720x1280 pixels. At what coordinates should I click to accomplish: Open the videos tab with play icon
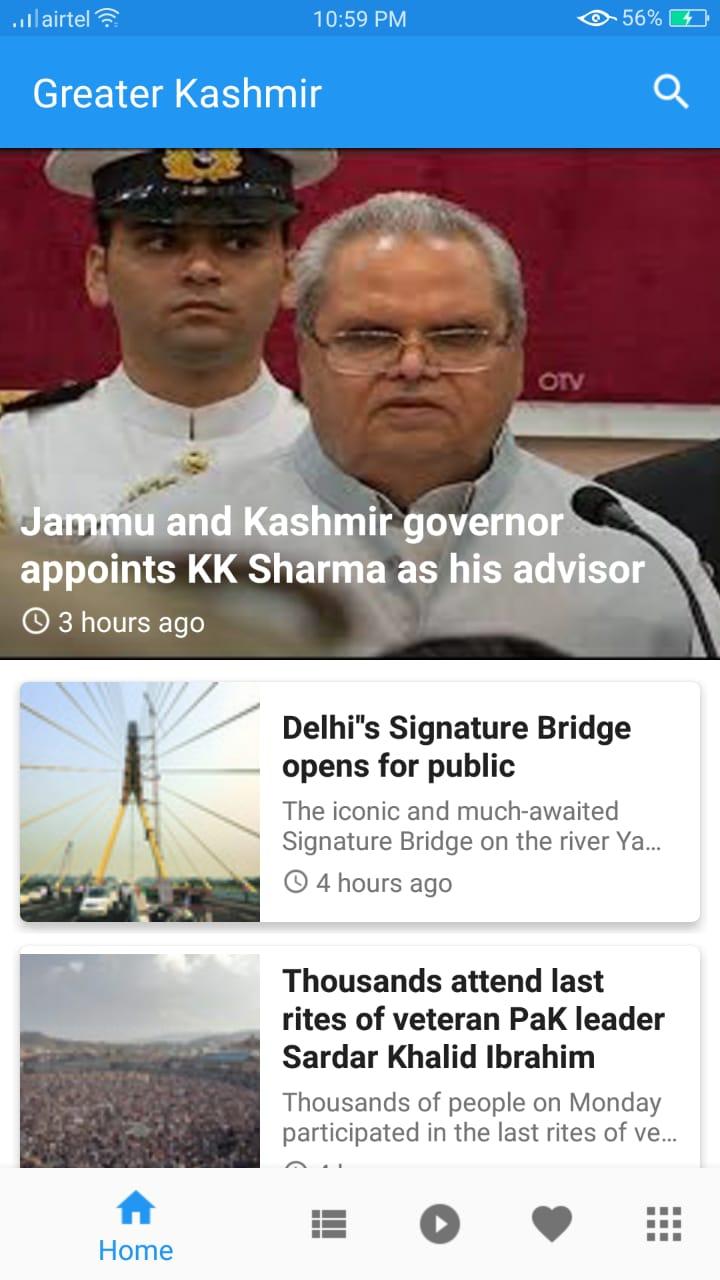pyautogui.click(x=440, y=1223)
